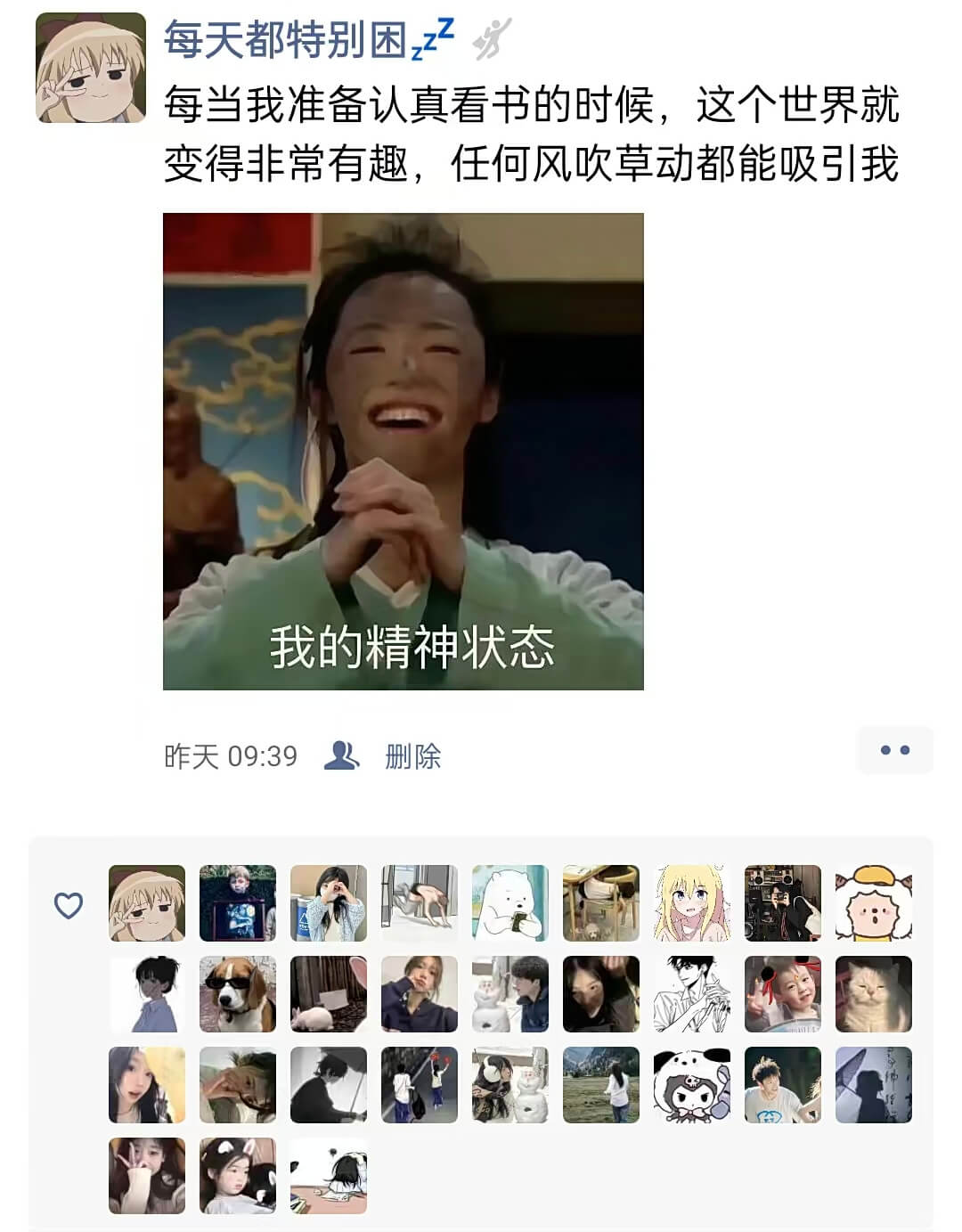The width and height of the screenshot is (962, 1232).
Task: Open the poster's anime avatar at top
Action: (x=91, y=68)
